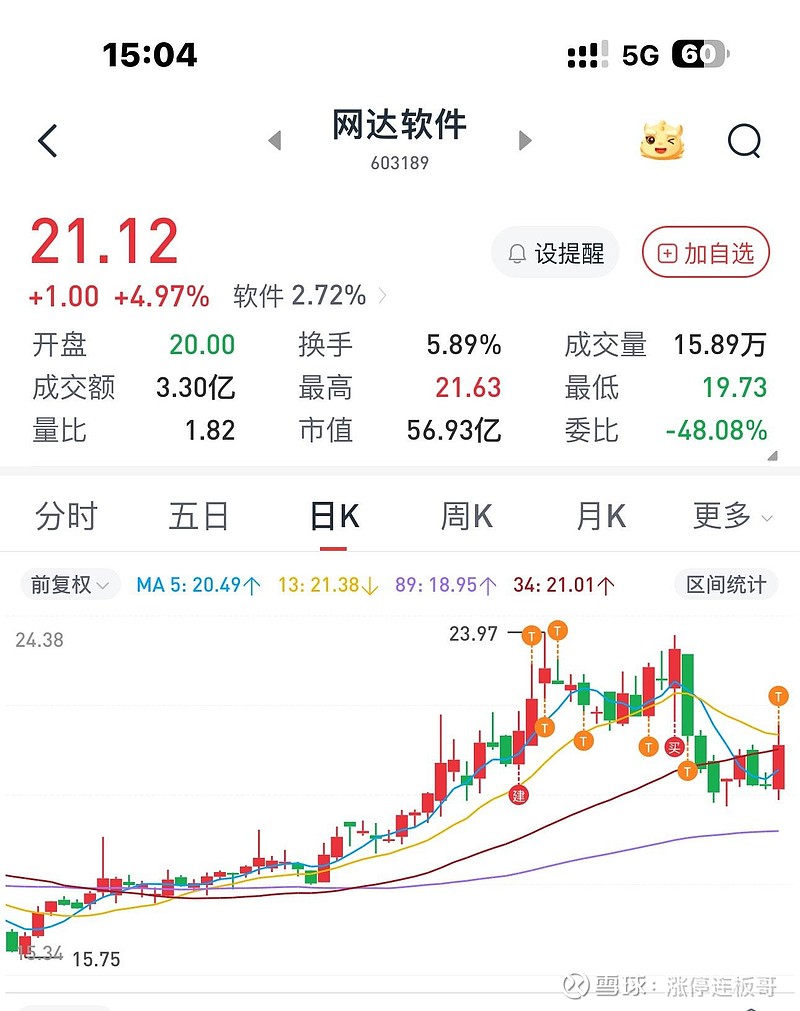Switch to the next stock with right arrow
The height and width of the screenshot is (1011, 800).
pyautogui.click(x=525, y=140)
